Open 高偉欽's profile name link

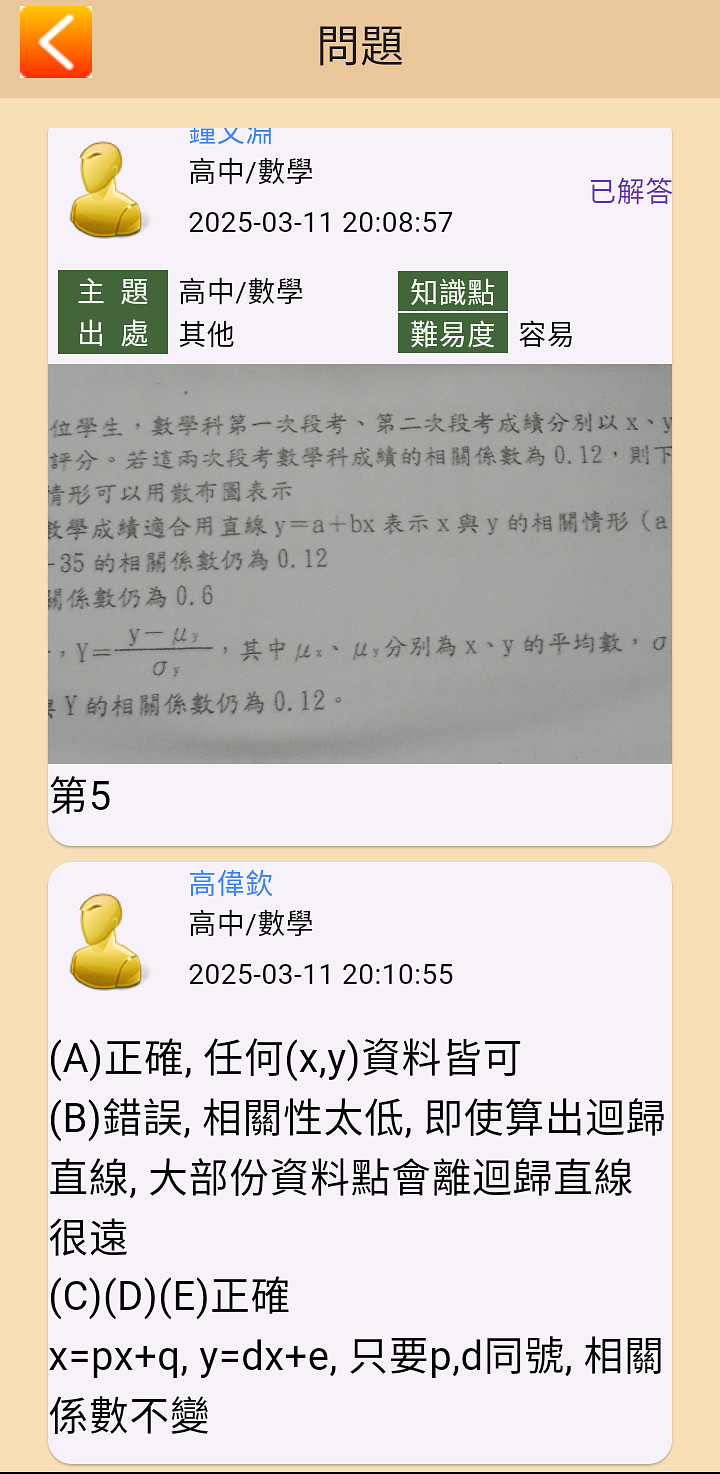231,884
